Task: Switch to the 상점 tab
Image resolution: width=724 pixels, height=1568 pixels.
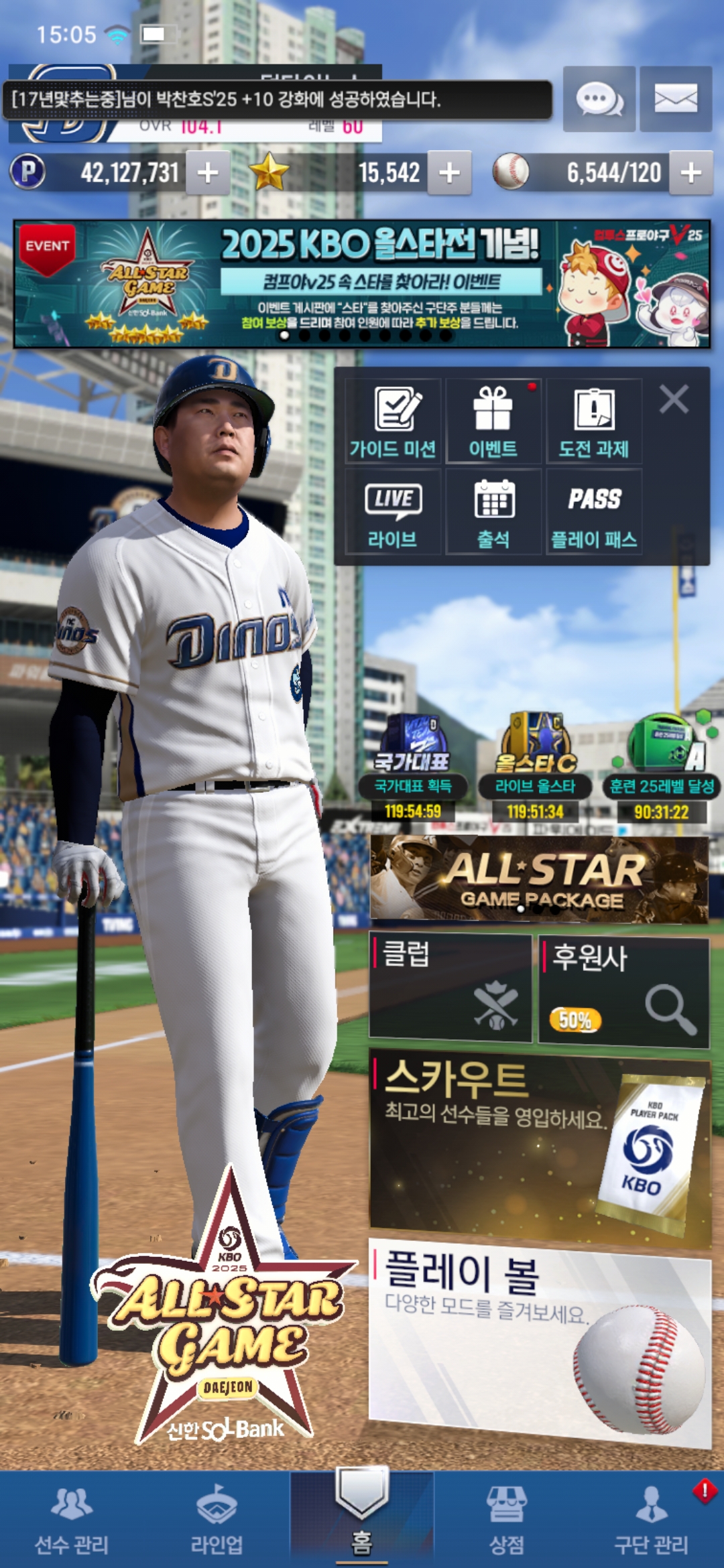Action: 507,1520
